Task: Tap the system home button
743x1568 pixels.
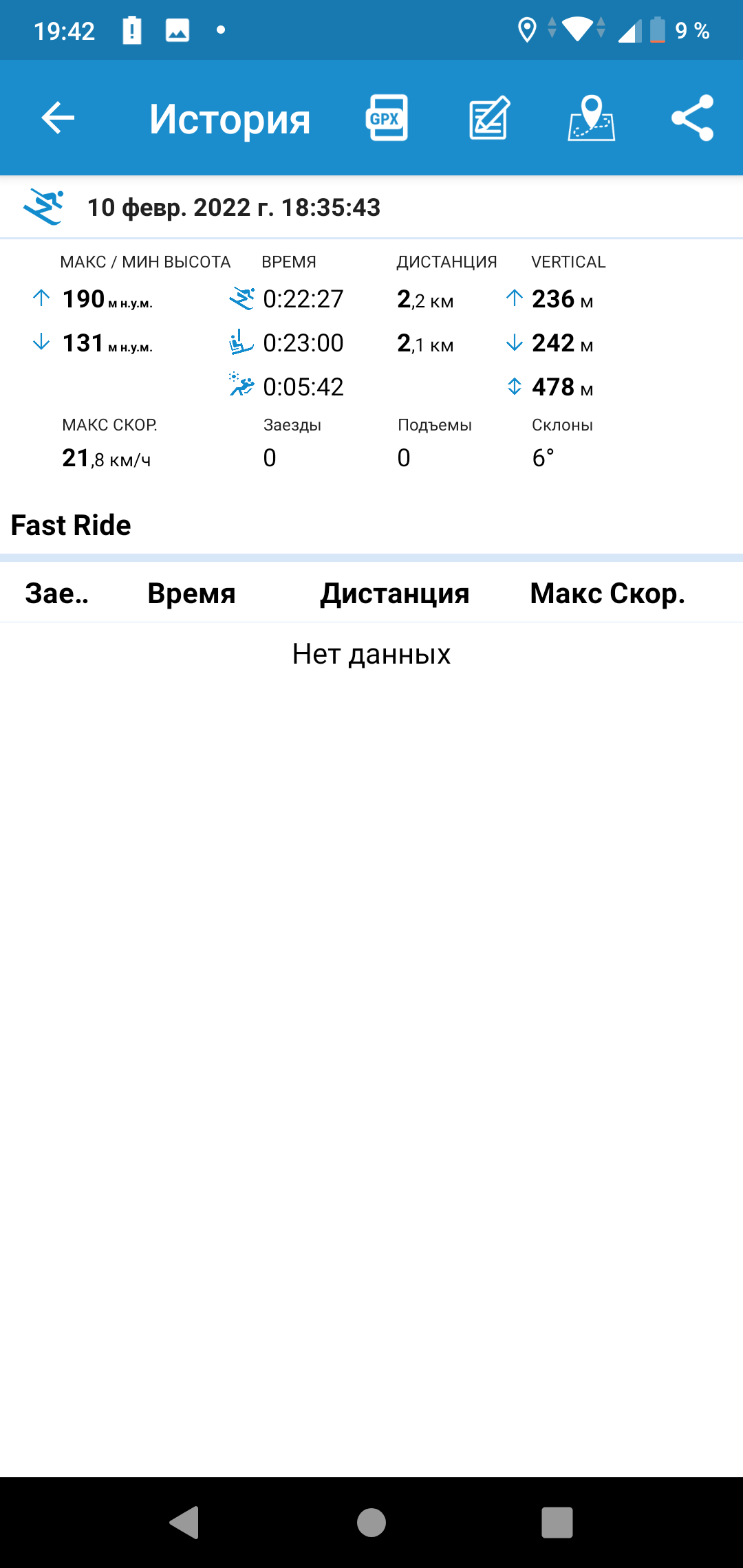Action: point(371,1522)
